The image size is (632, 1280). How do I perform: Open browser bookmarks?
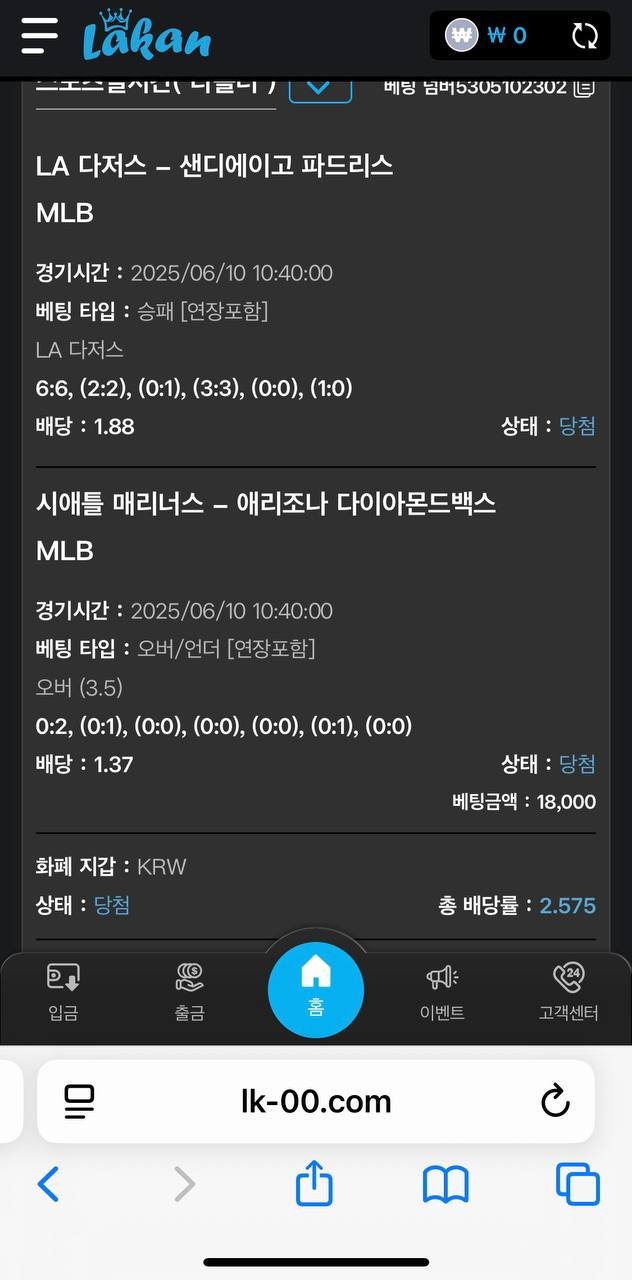[x=446, y=1185]
